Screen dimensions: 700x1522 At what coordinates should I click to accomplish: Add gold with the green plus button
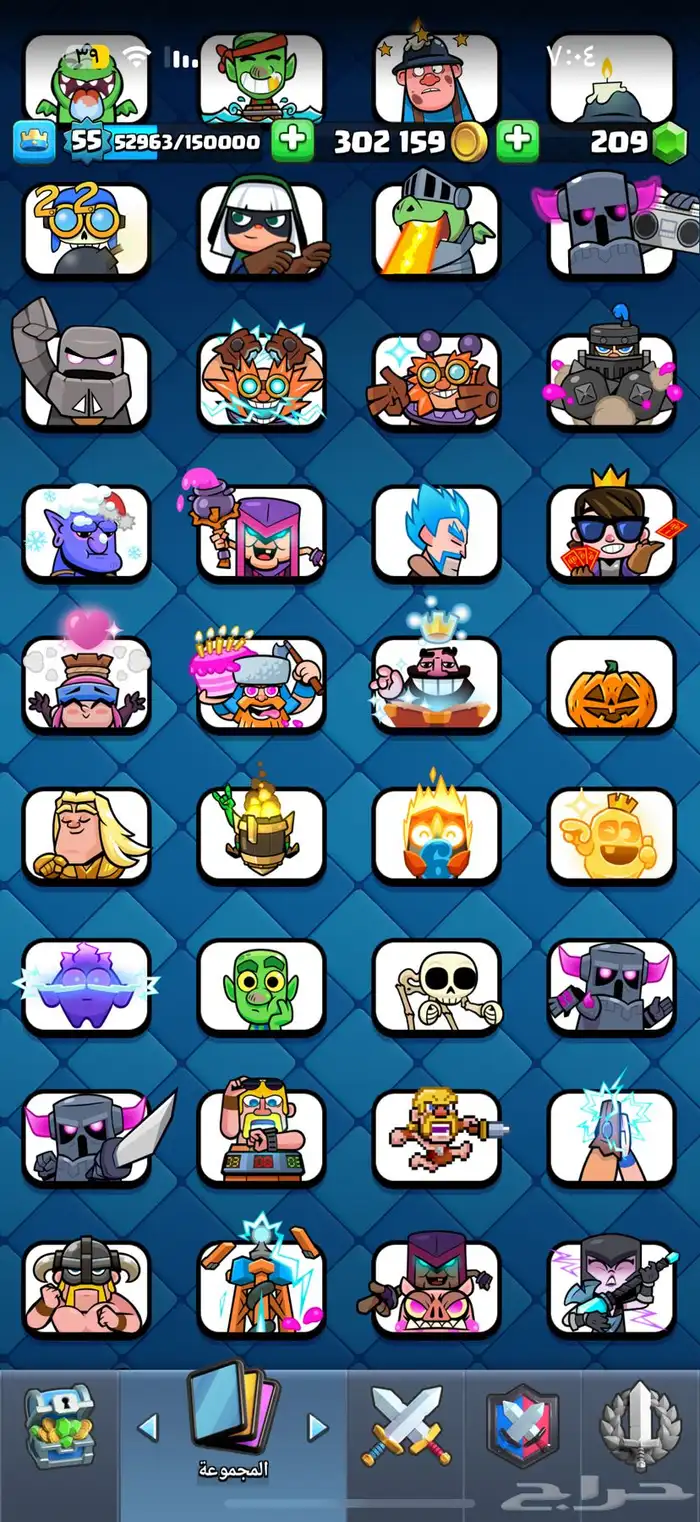coord(518,142)
